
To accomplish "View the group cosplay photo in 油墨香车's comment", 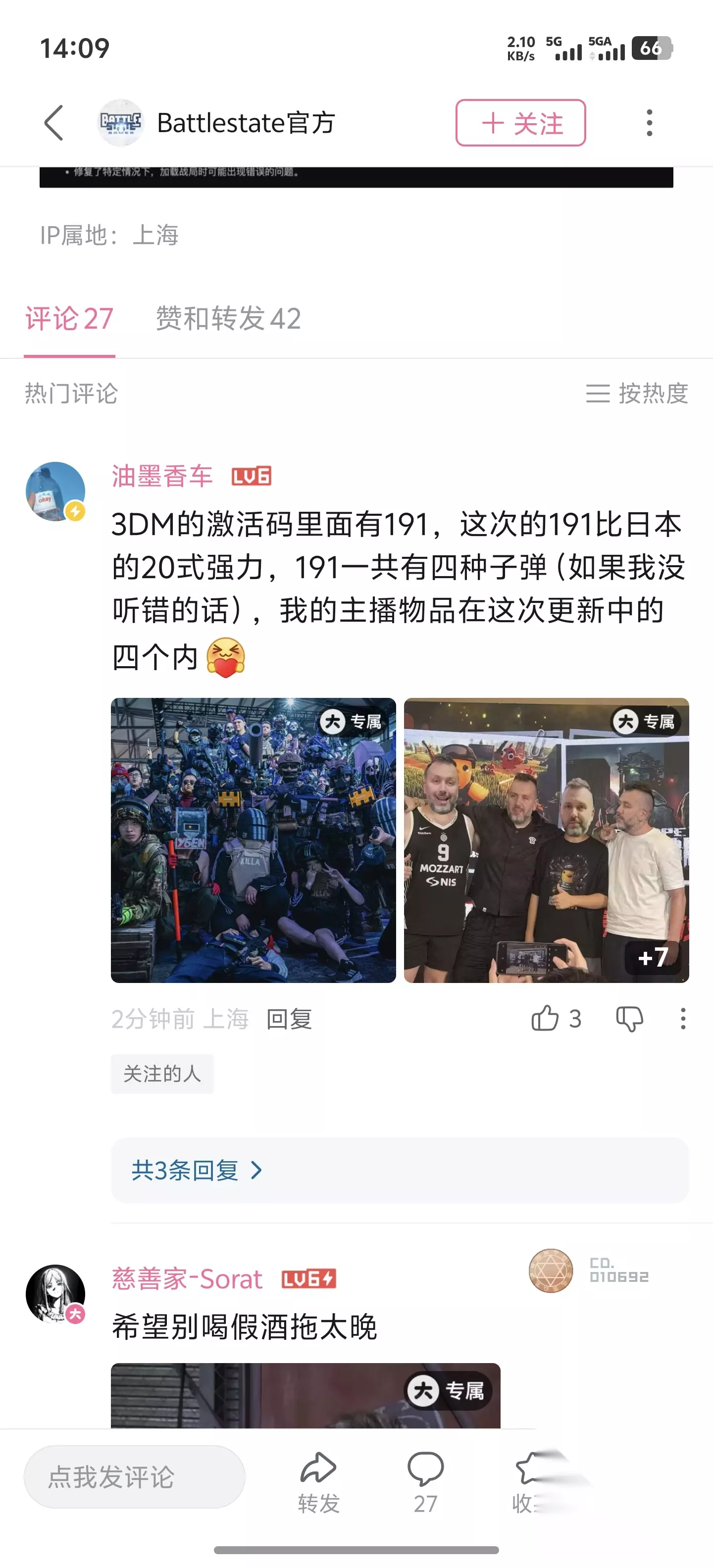I will 254,840.
